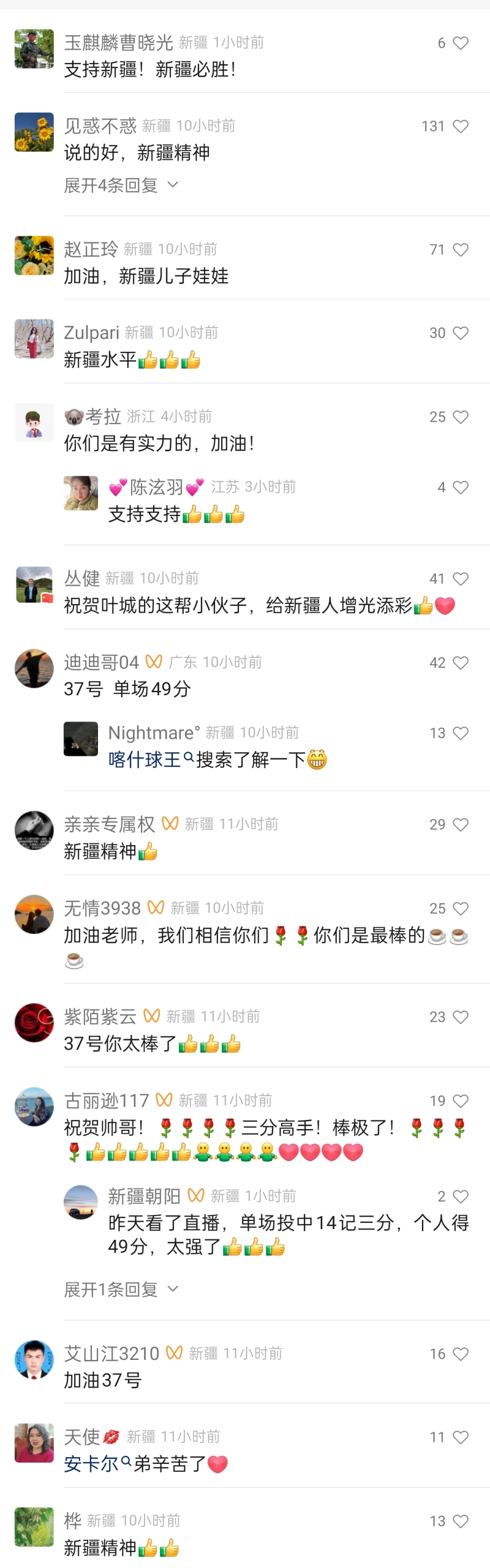This screenshot has height=1568, width=490.
Task: Like 丛健's comment
Action: point(460,578)
